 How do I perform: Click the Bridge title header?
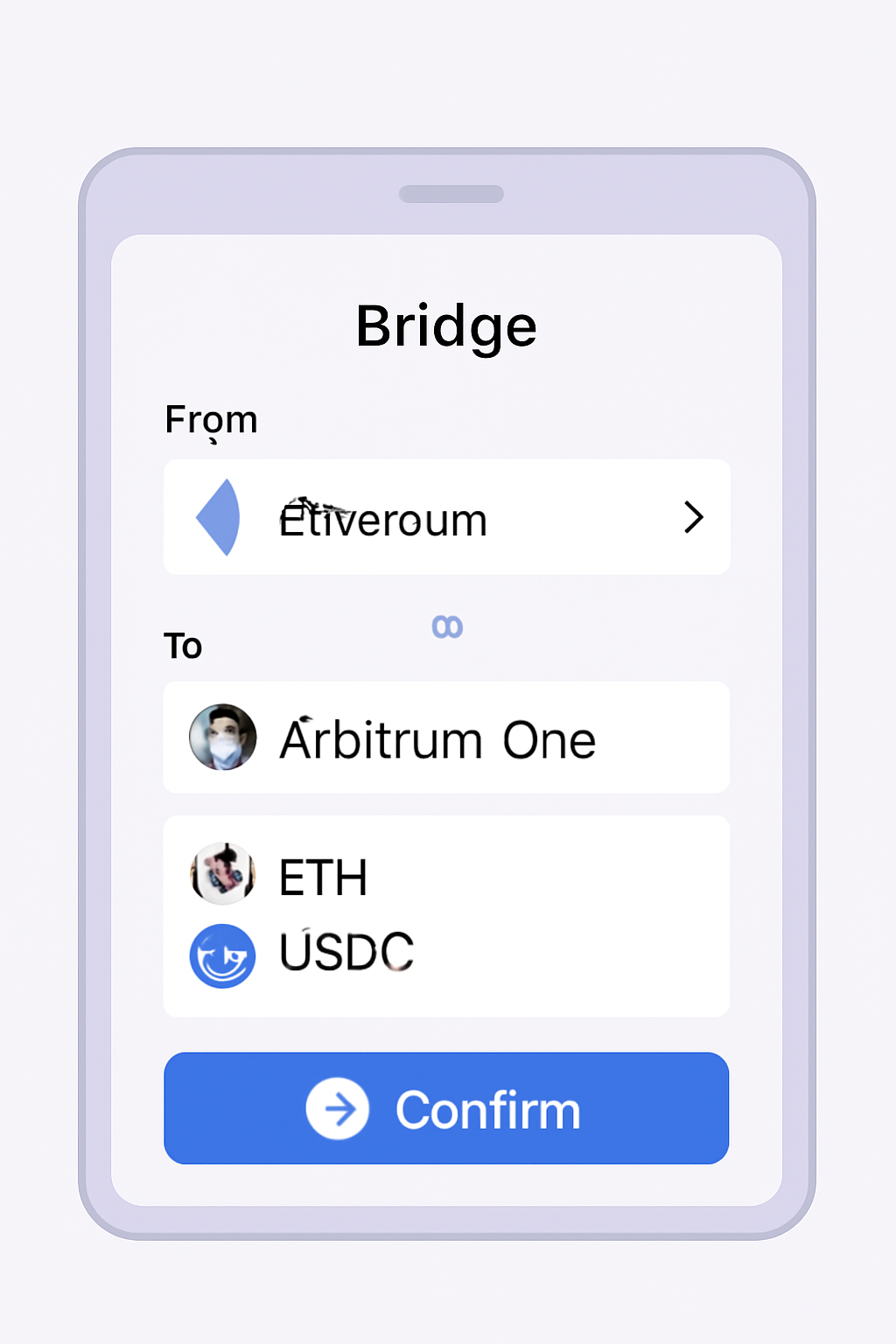[x=446, y=325]
